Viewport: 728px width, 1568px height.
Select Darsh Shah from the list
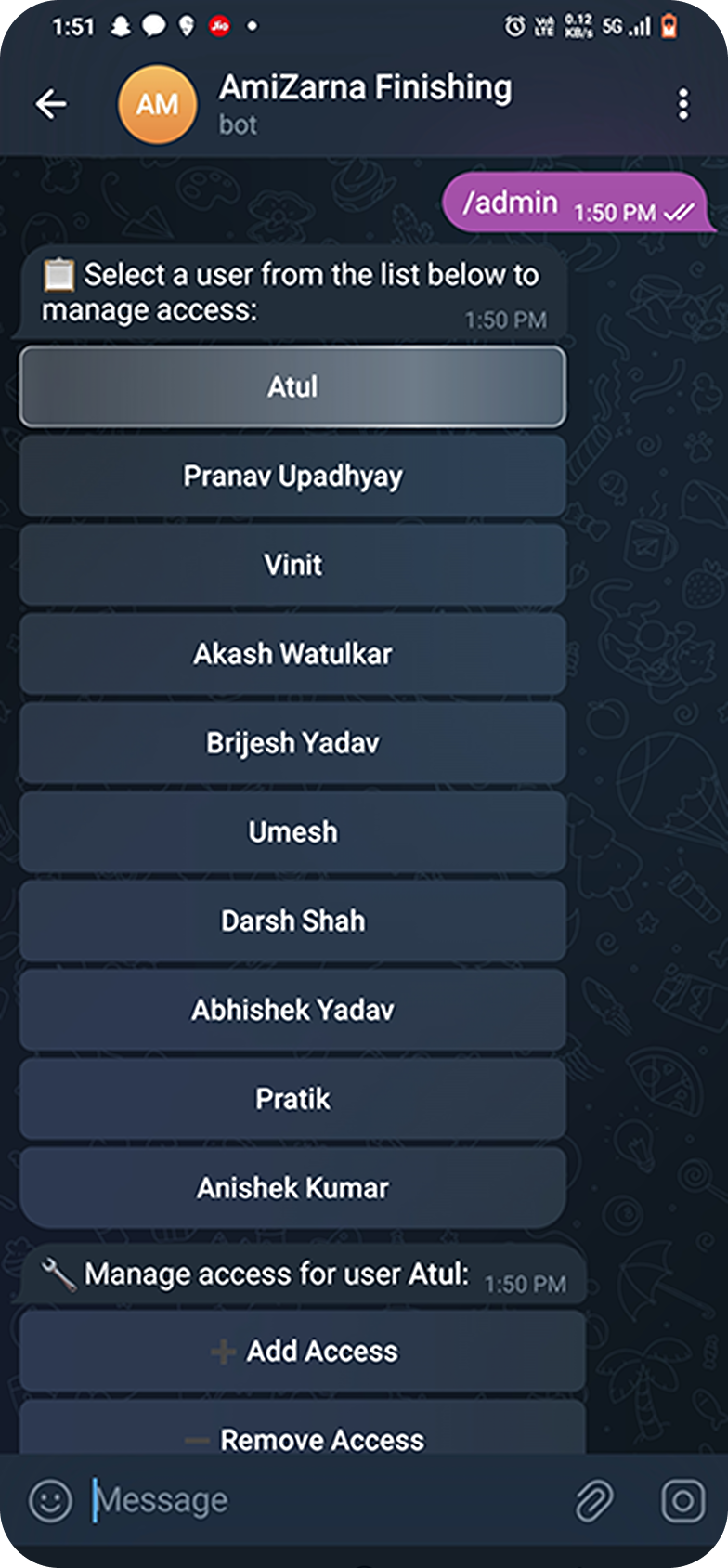point(292,921)
